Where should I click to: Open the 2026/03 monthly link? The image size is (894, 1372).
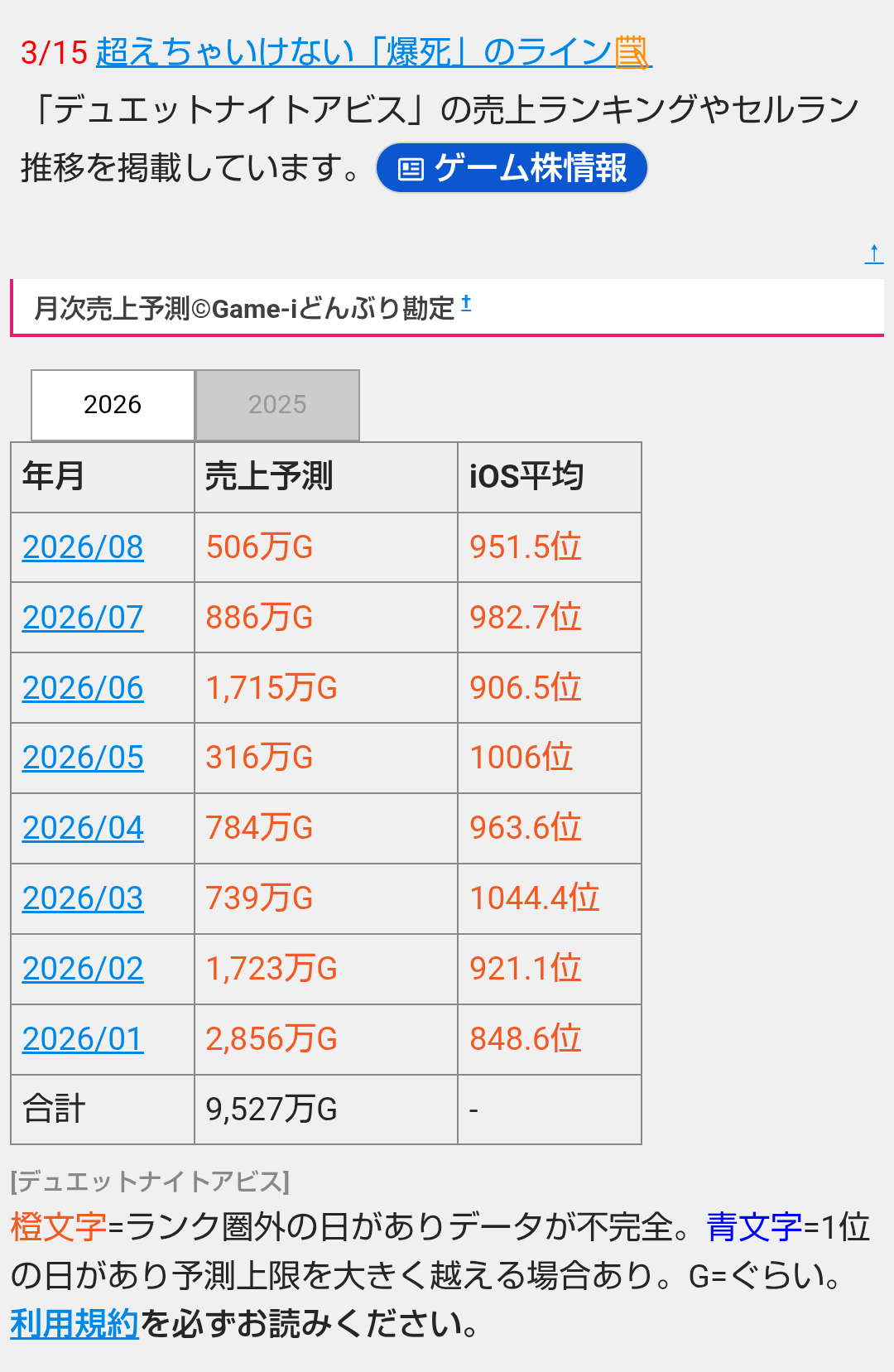pos(83,898)
